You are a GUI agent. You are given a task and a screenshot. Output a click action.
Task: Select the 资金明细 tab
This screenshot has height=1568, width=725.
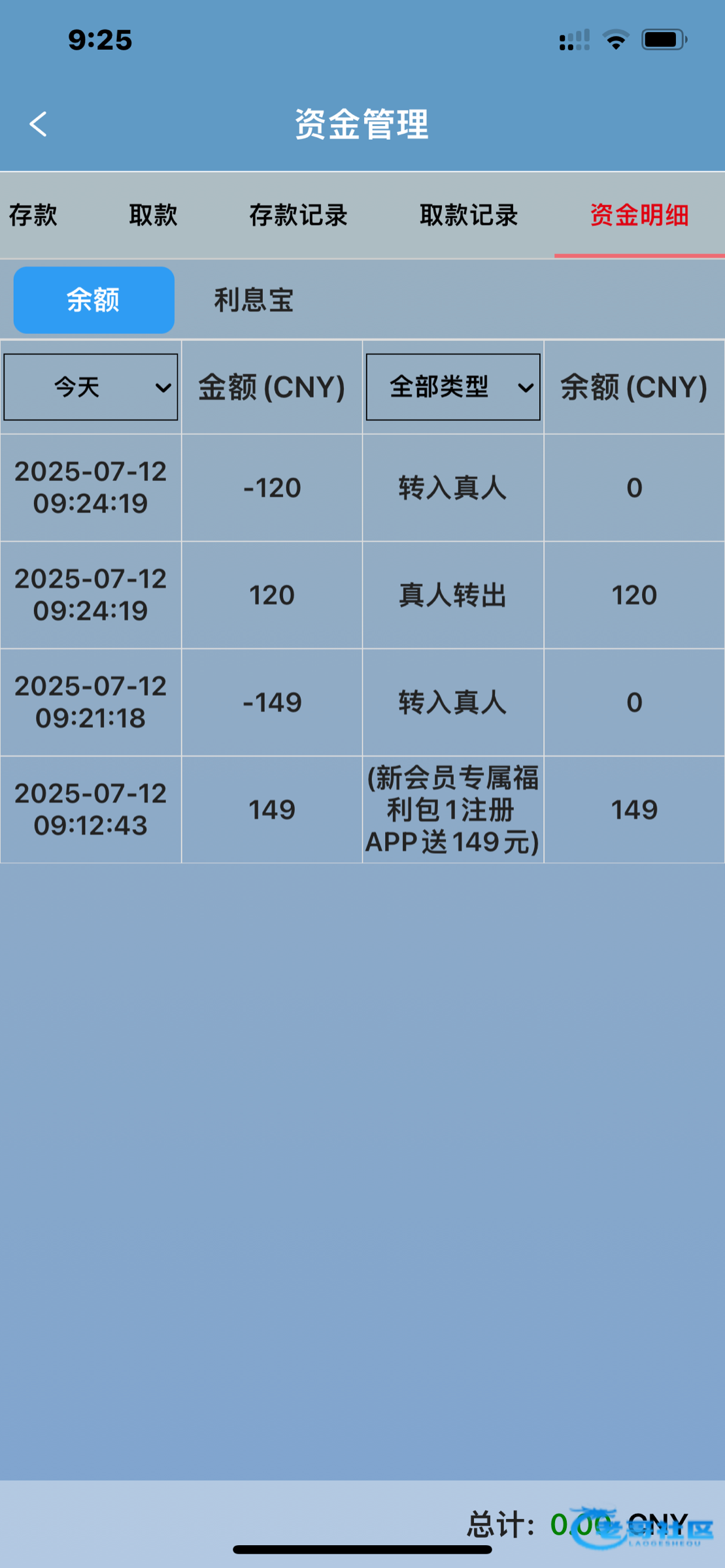click(639, 215)
